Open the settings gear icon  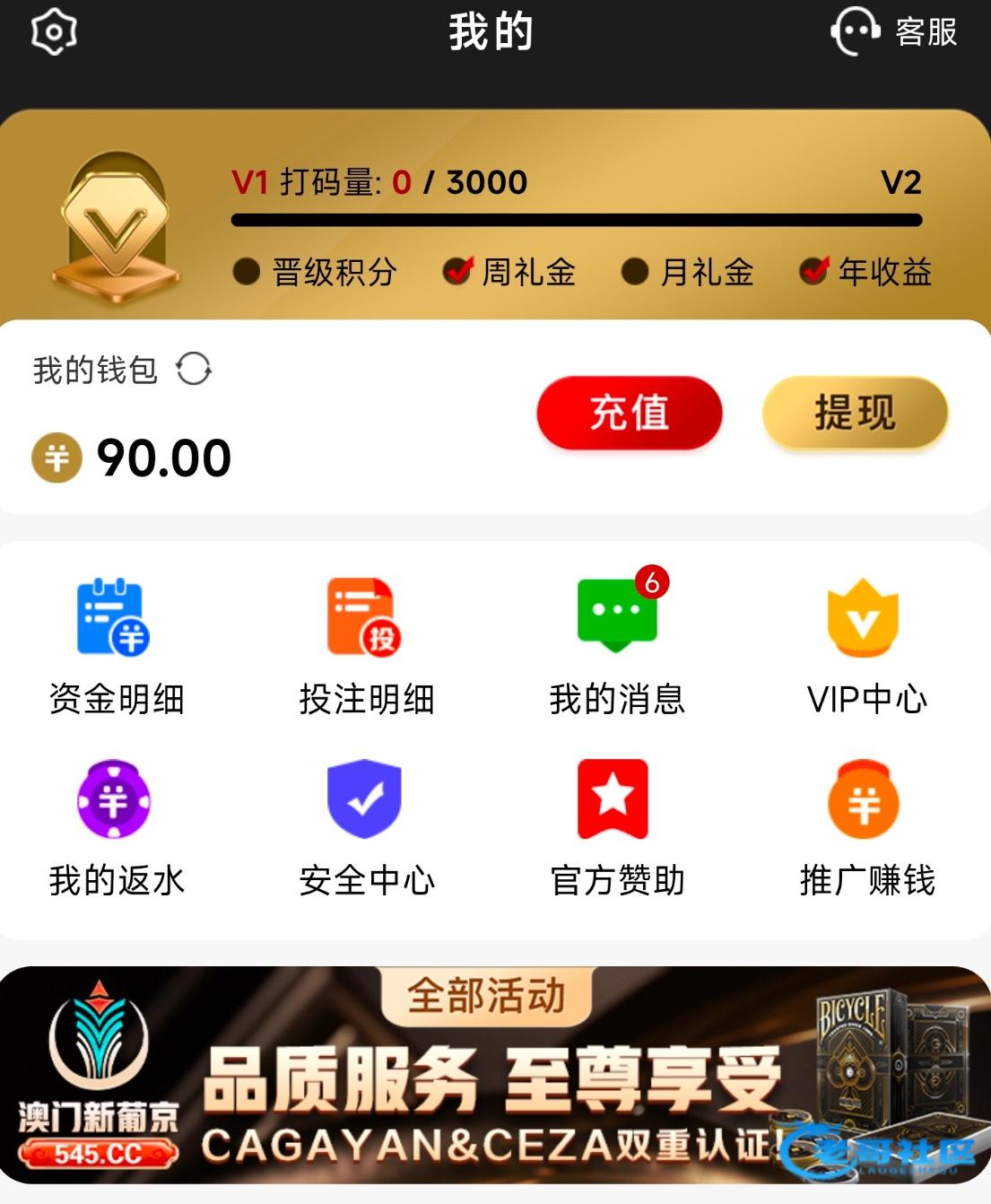(x=54, y=32)
